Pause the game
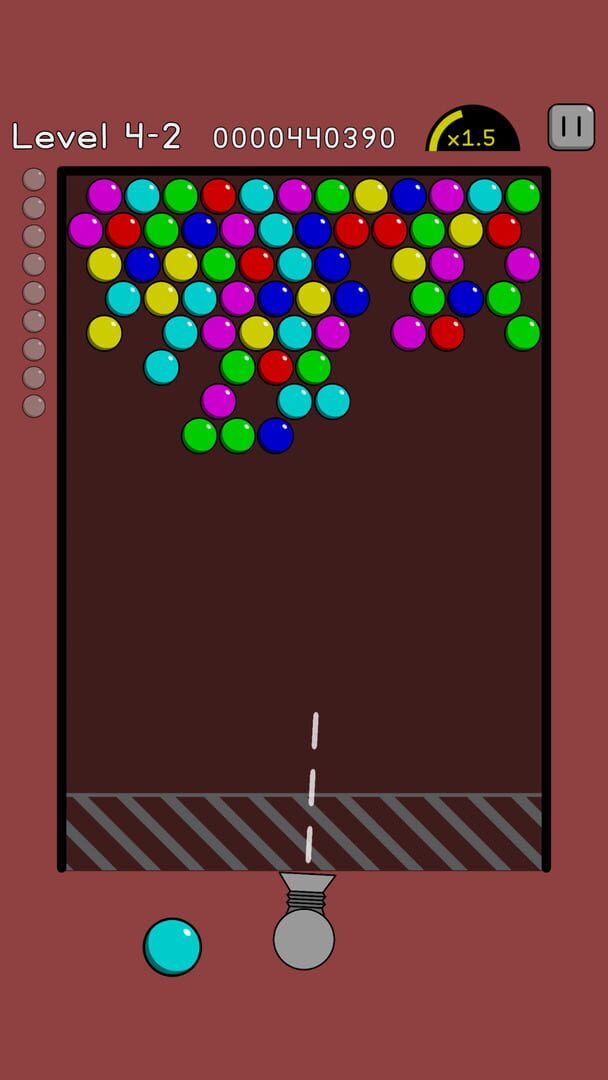 (571, 127)
